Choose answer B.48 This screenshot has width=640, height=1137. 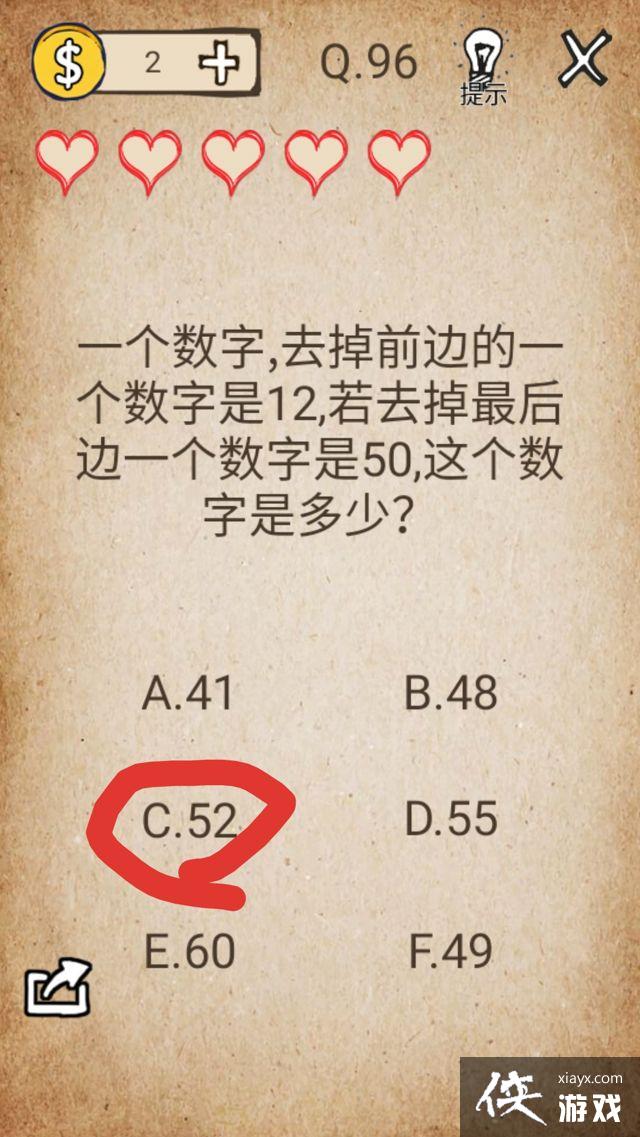pos(451,693)
